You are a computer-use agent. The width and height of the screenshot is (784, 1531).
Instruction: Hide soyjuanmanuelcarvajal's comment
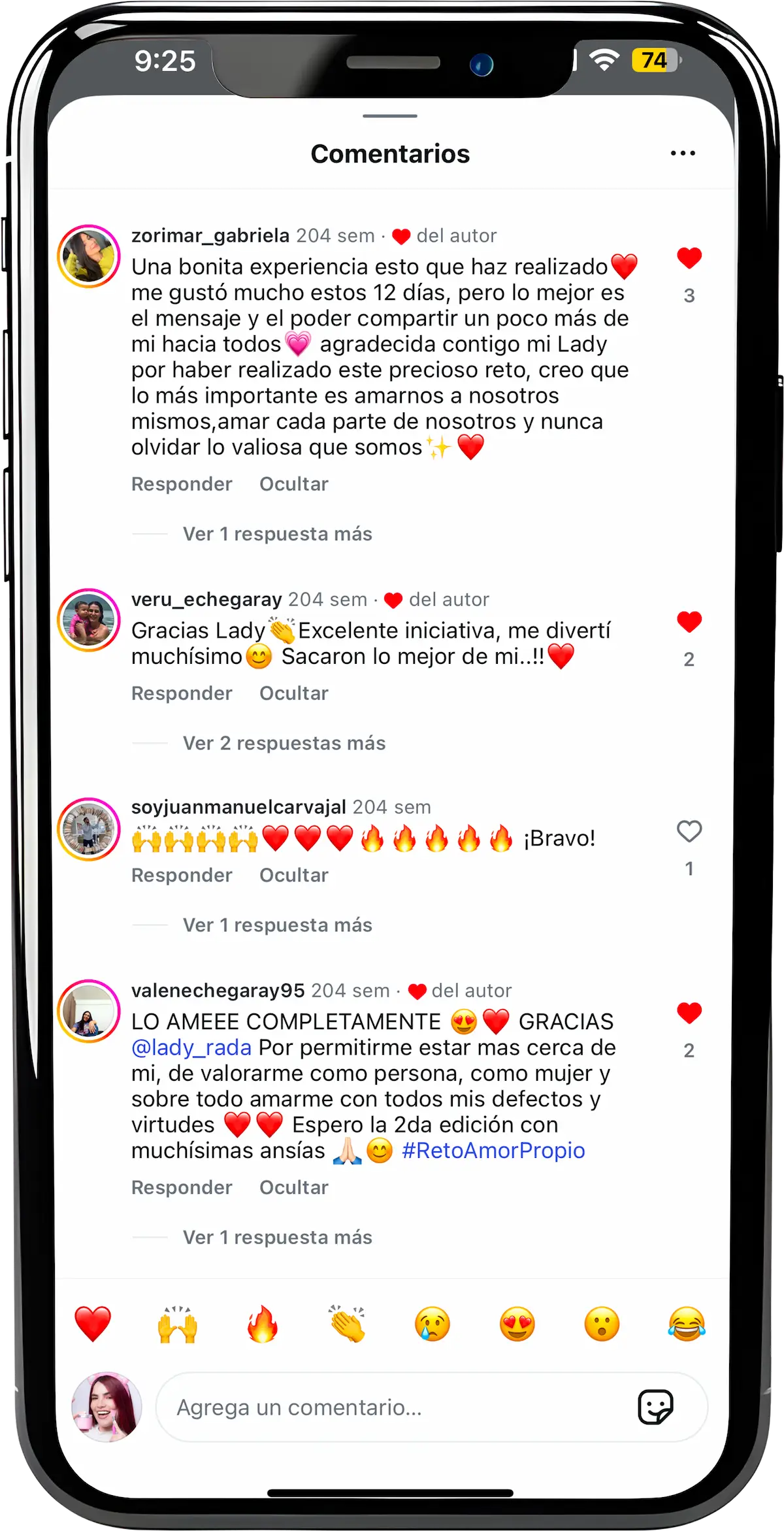pyautogui.click(x=293, y=876)
